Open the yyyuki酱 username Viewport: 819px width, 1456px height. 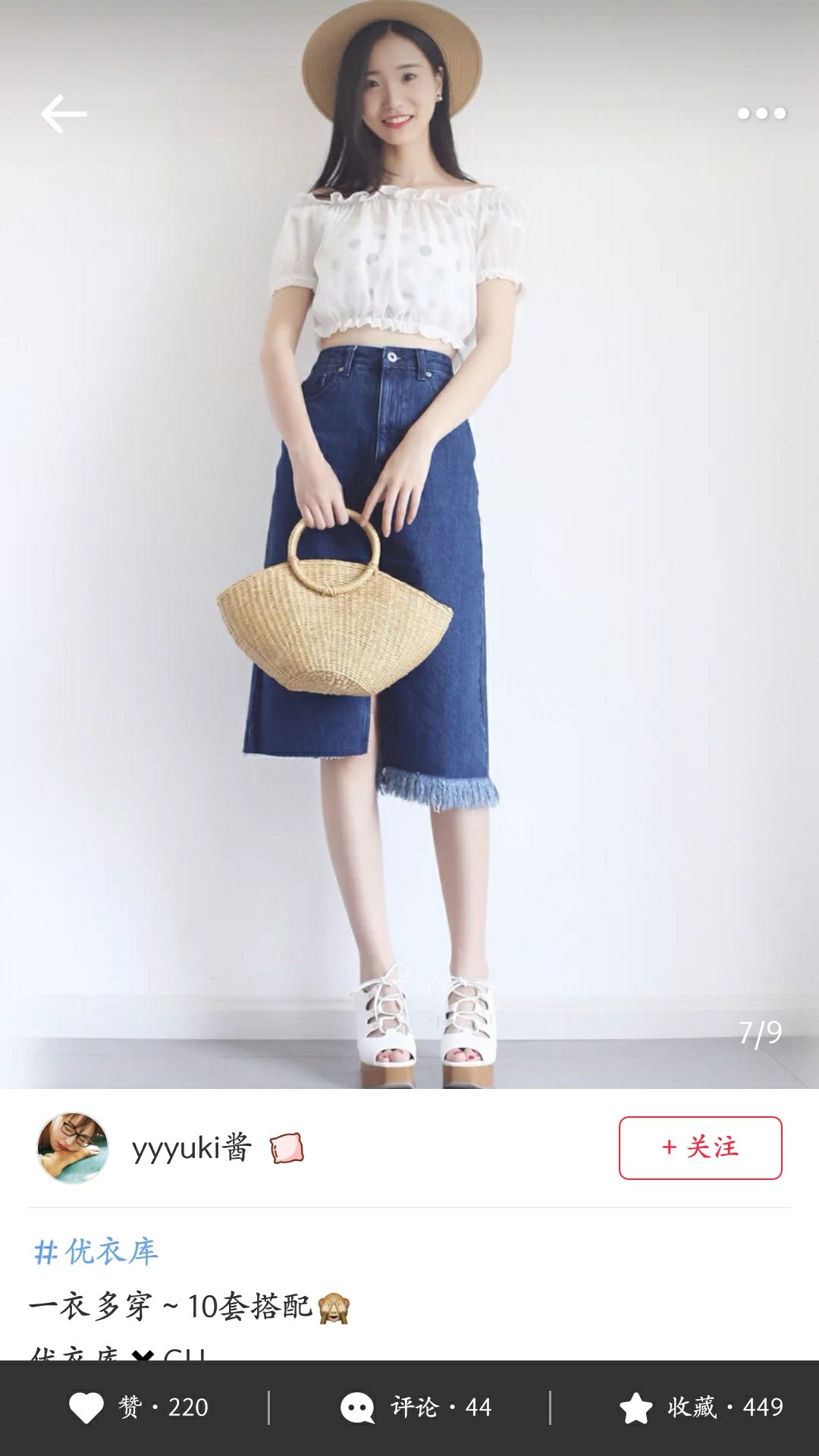[191, 1148]
